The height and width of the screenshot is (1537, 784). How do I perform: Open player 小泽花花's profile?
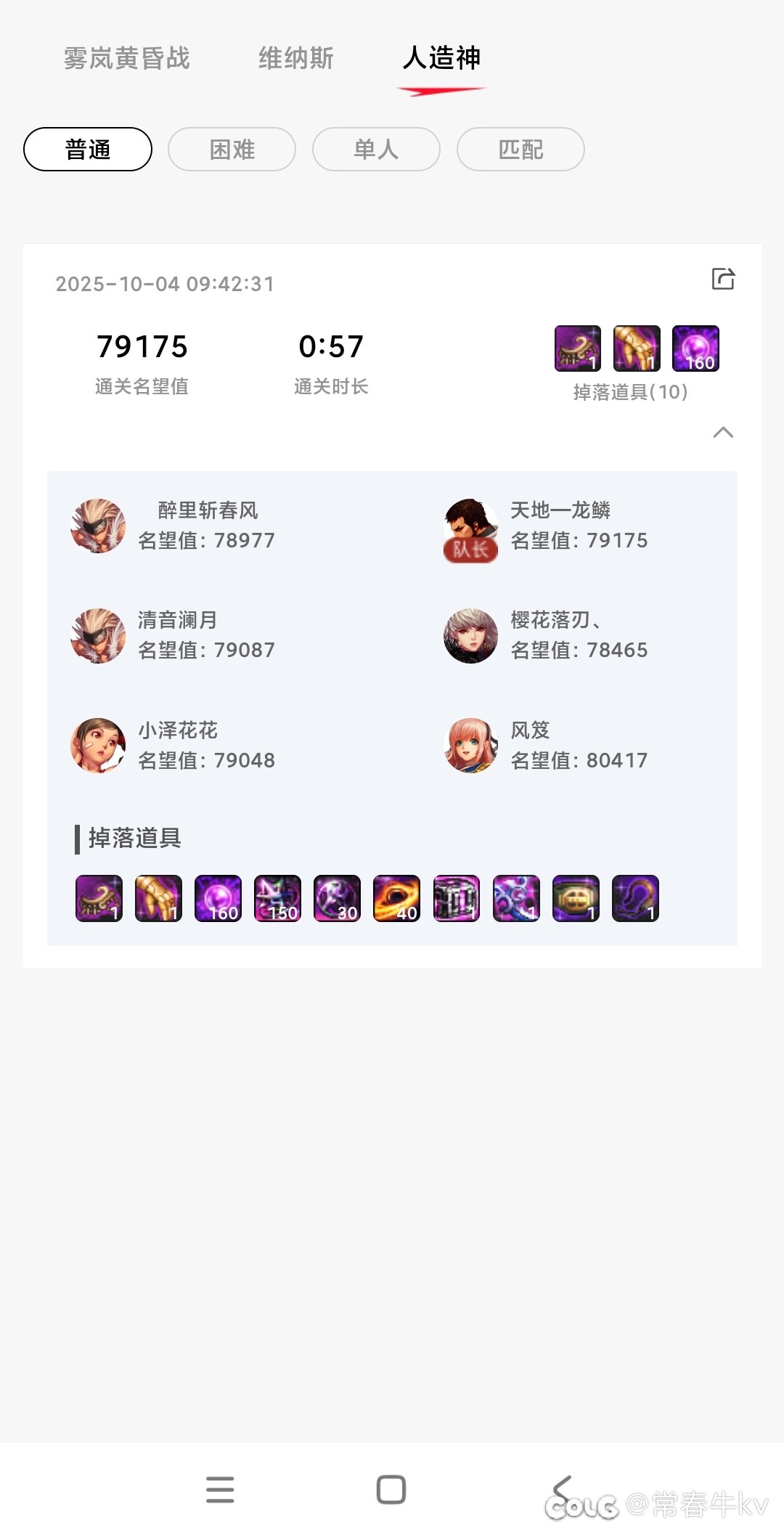(98, 746)
